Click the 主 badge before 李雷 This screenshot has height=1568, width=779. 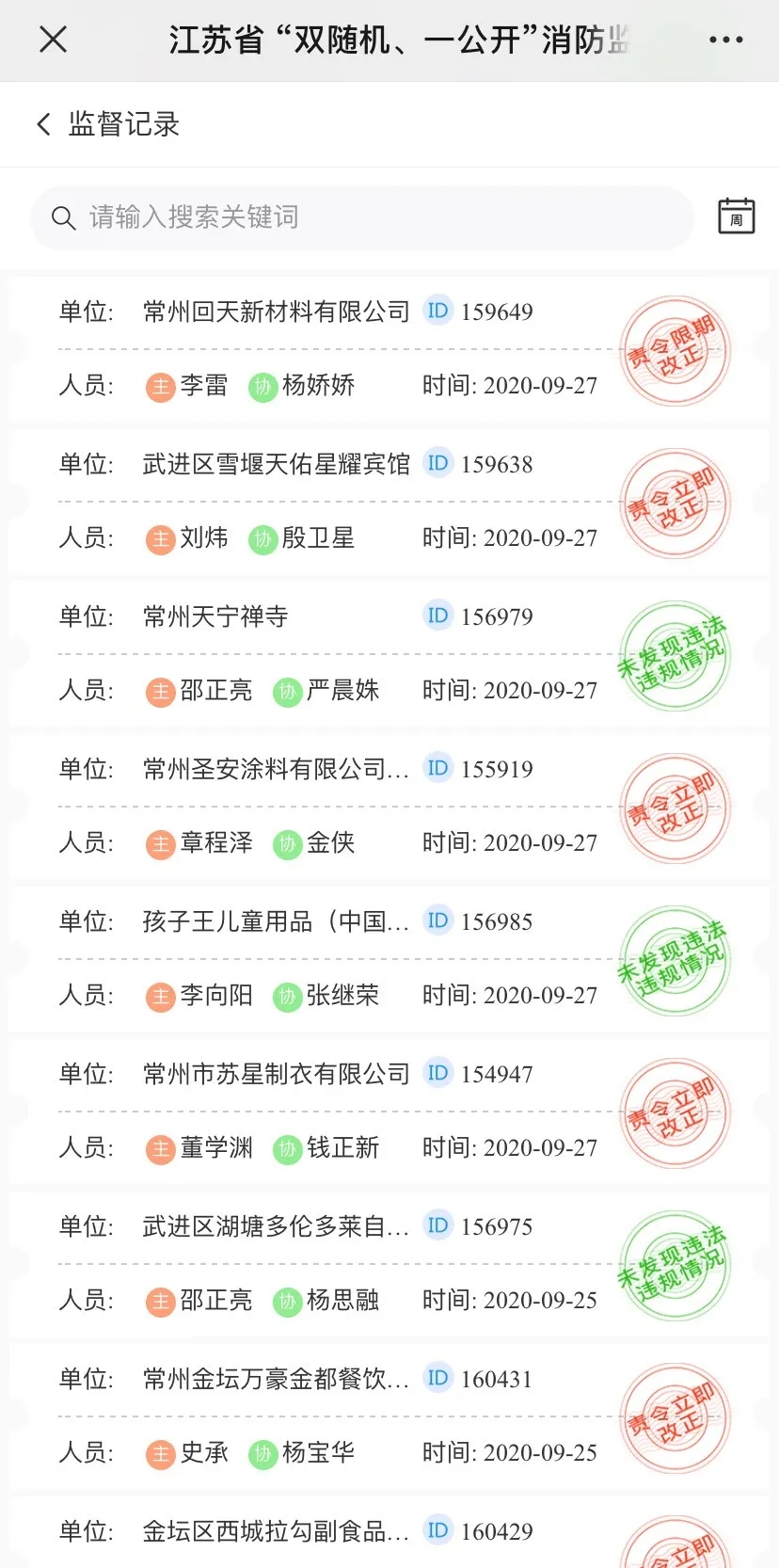click(x=160, y=386)
